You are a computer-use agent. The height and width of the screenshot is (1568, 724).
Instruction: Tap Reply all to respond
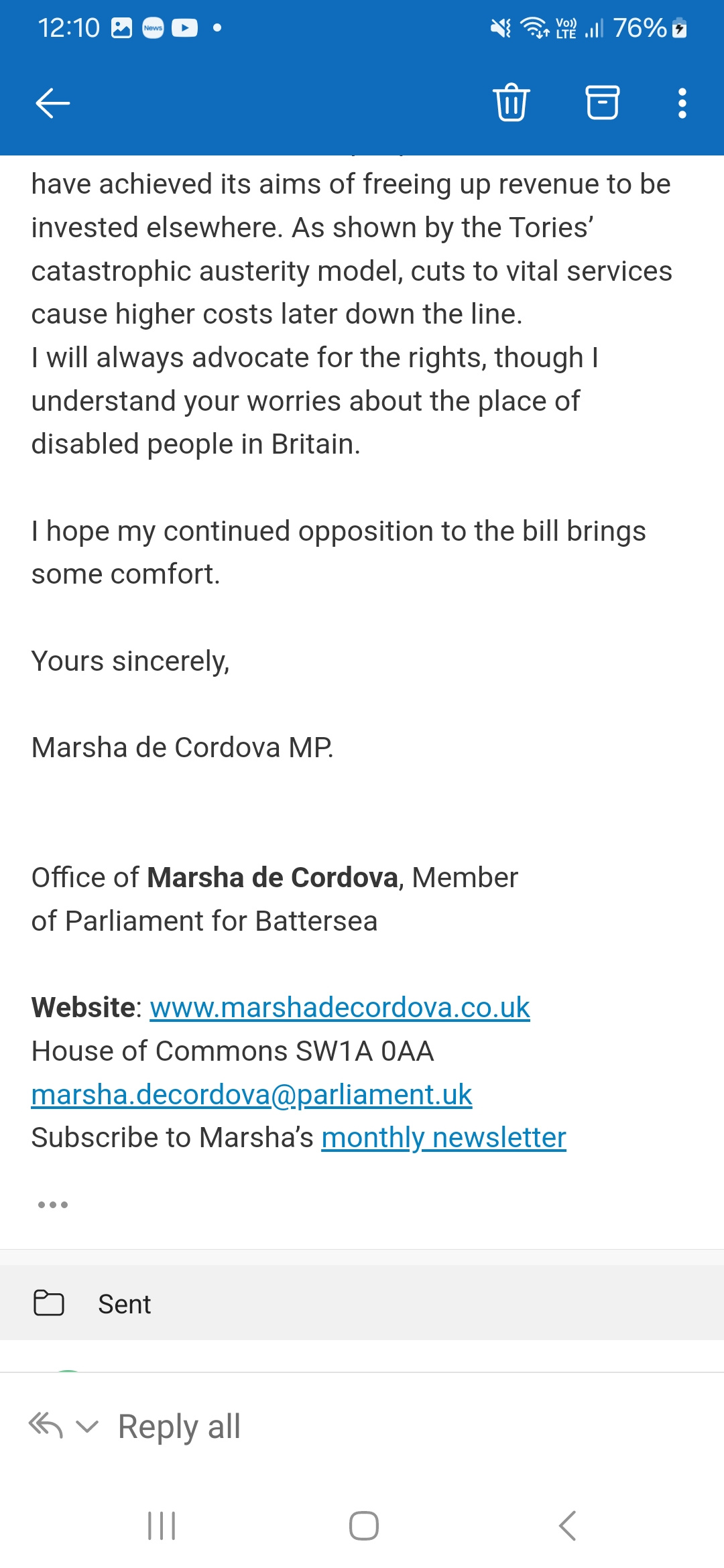coord(179,1427)
